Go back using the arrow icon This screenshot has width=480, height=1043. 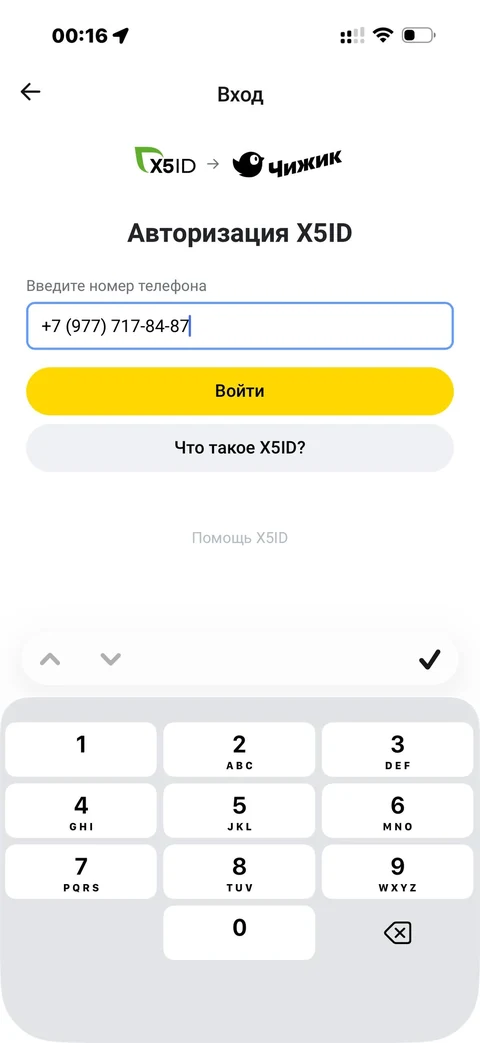[x=31, y=92]
